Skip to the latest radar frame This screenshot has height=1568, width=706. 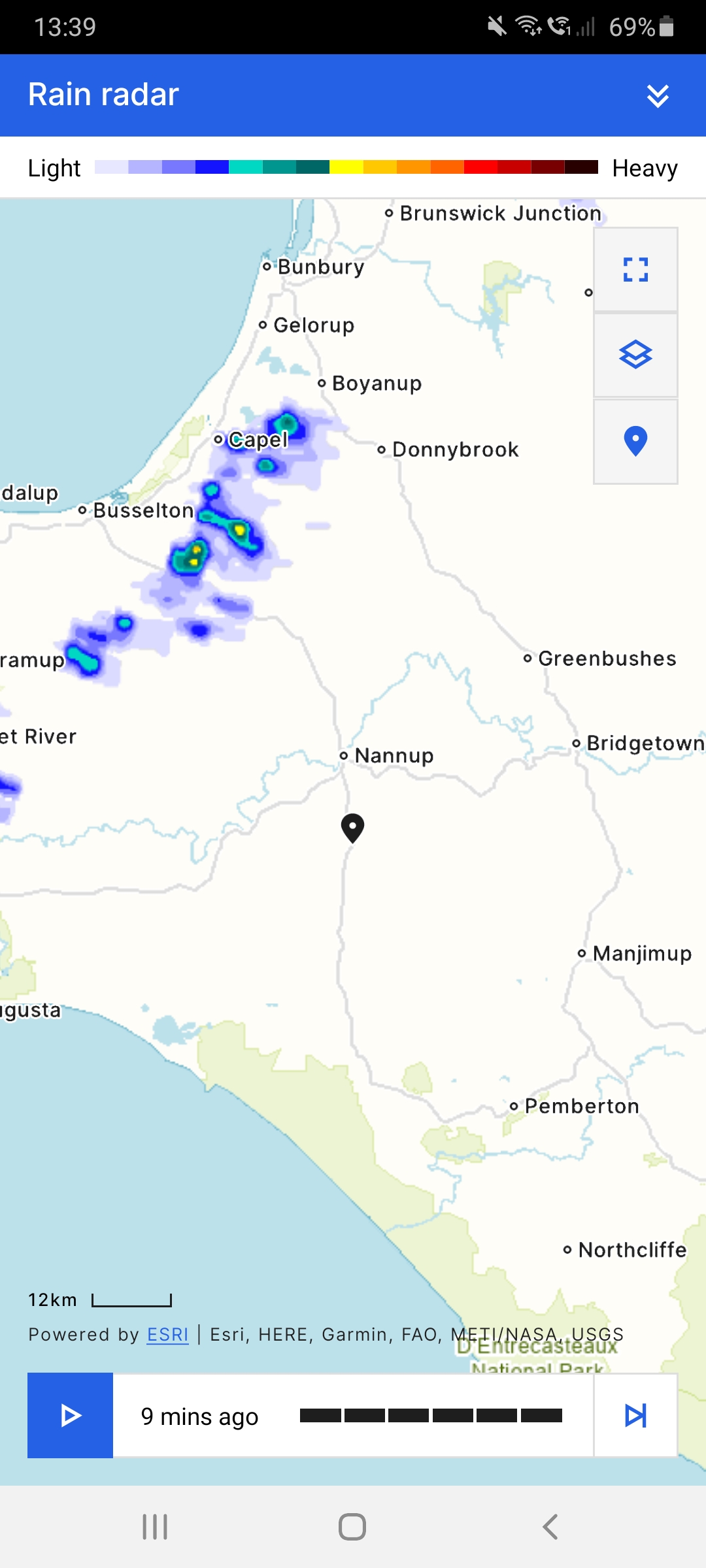(635, 1415)
